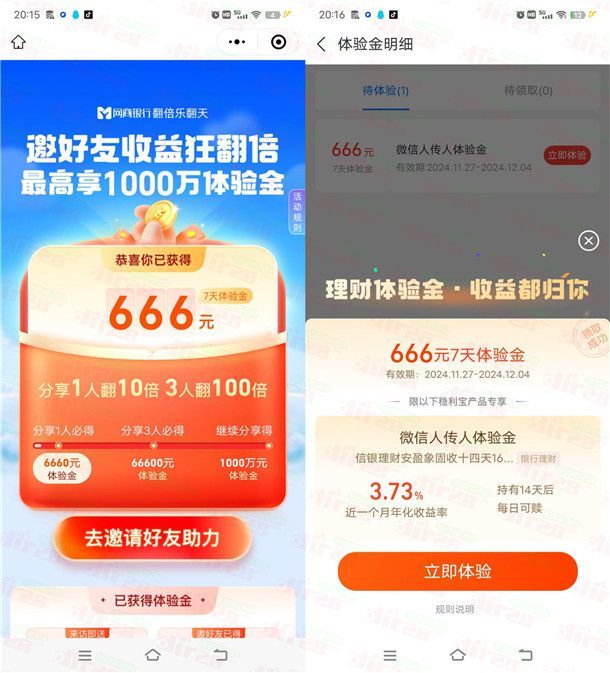The image size is (610, 673).
Task: Tap the small 立即体验 tag on 666元 card
Action: pos(567,155)
